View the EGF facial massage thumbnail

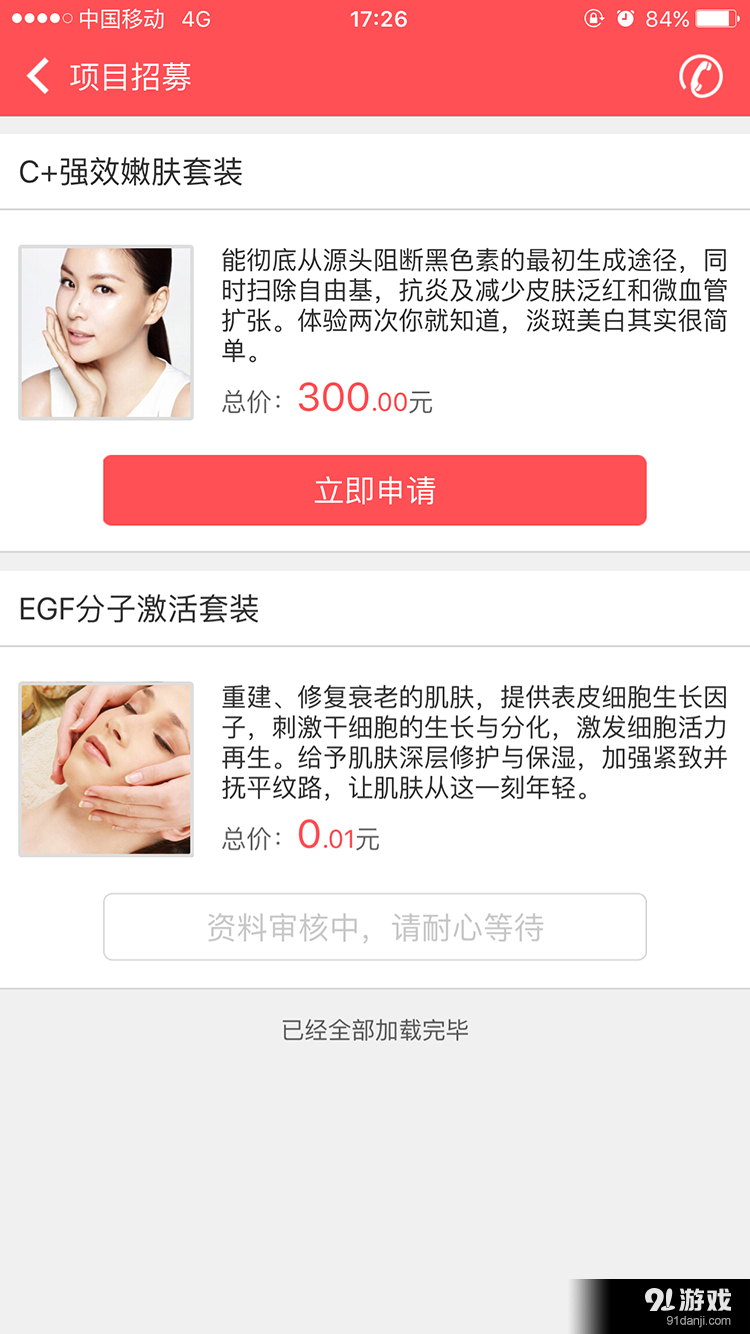tap(105, 769)
